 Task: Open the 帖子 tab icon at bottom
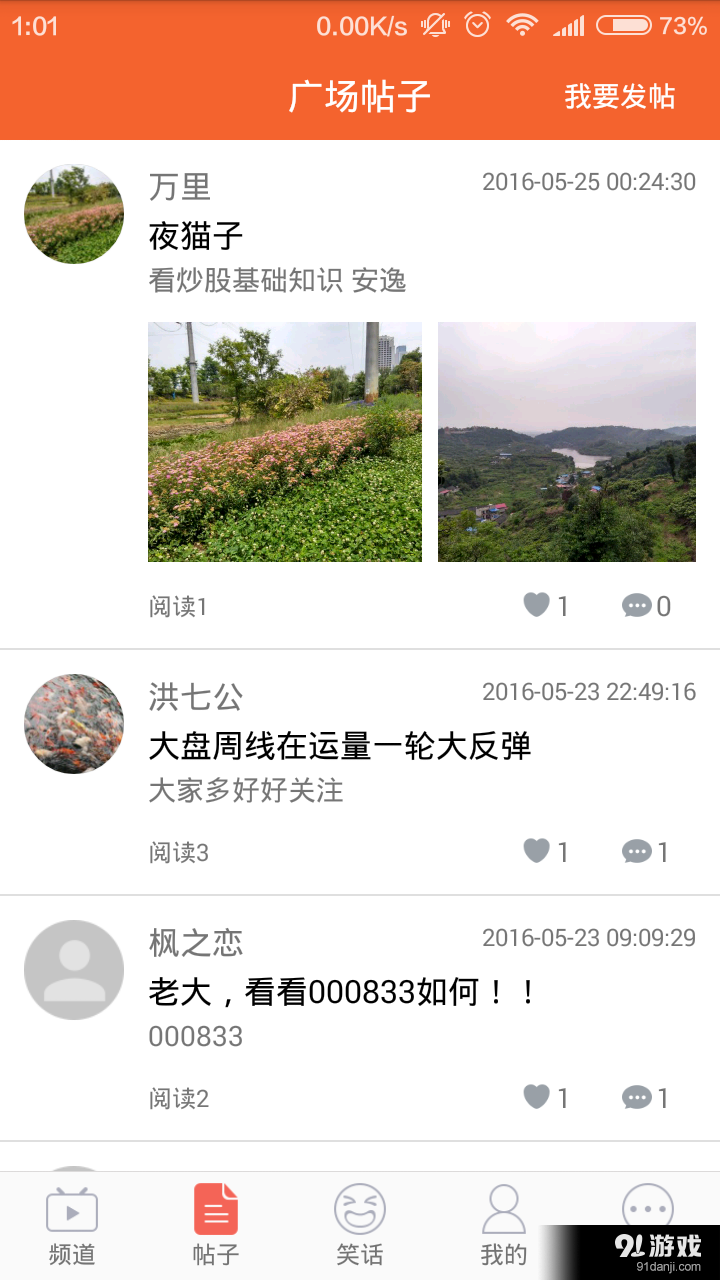coord(215,1210)
